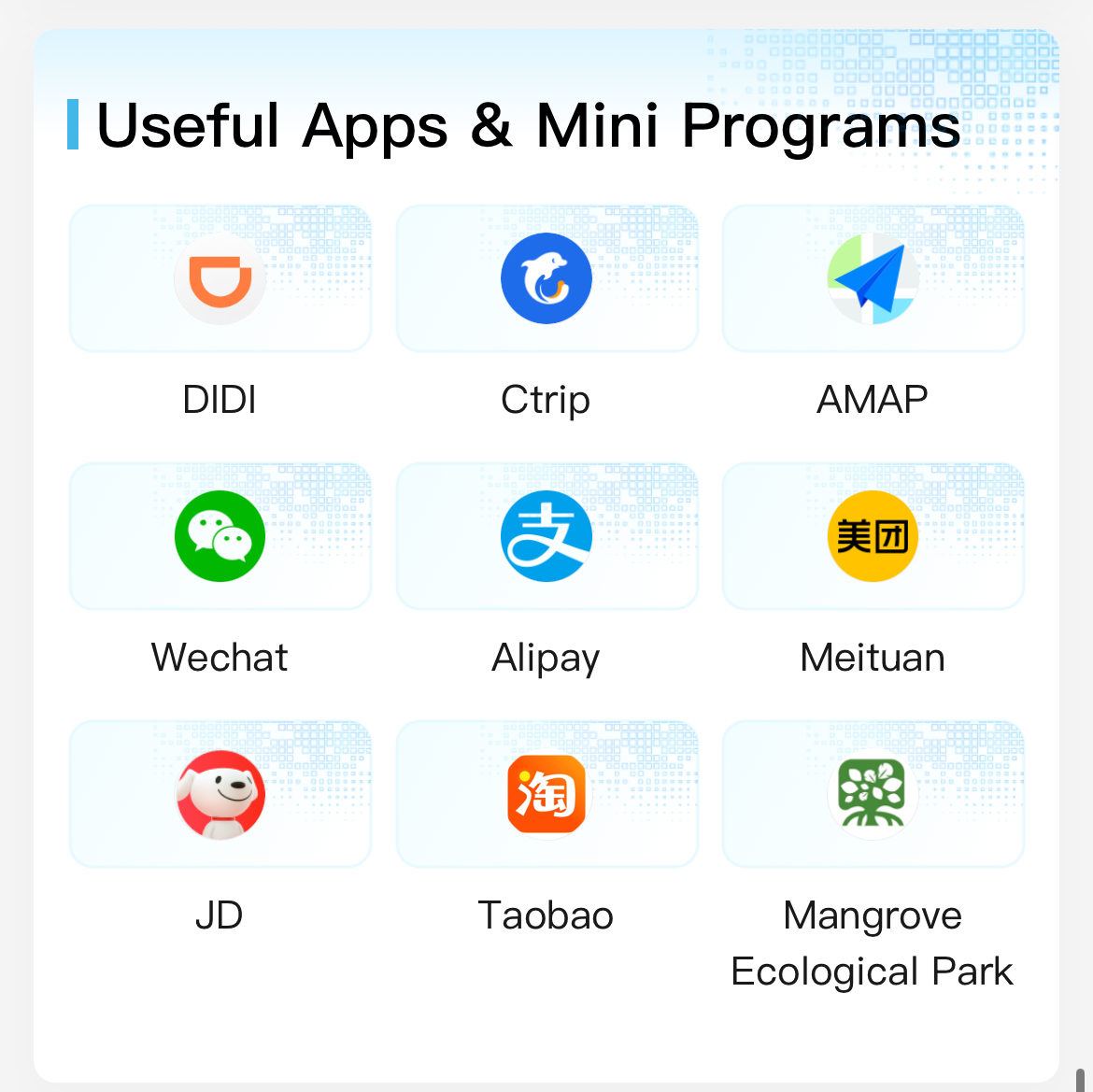Select the Taobao tile
1093x1092 pixels.
click(x=546, y=794)
